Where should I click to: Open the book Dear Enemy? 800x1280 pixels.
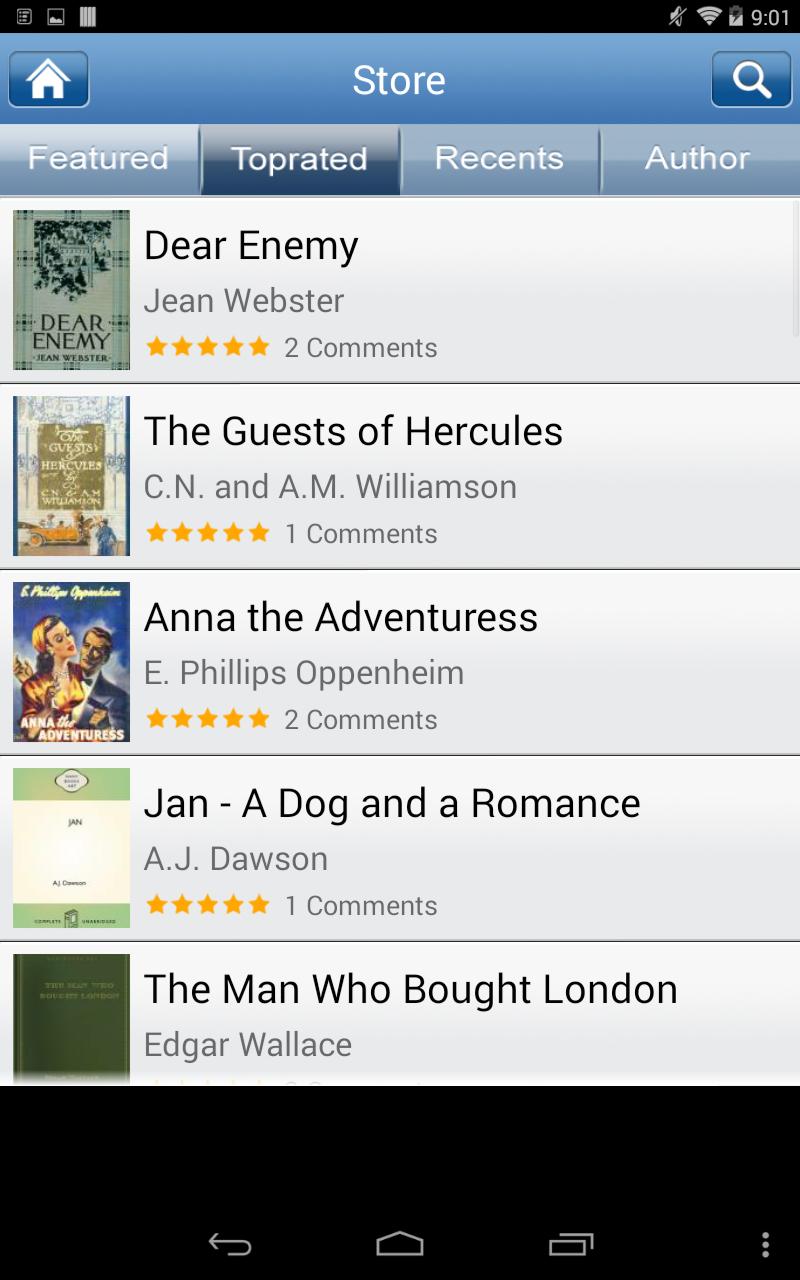[x=251, y=245]
